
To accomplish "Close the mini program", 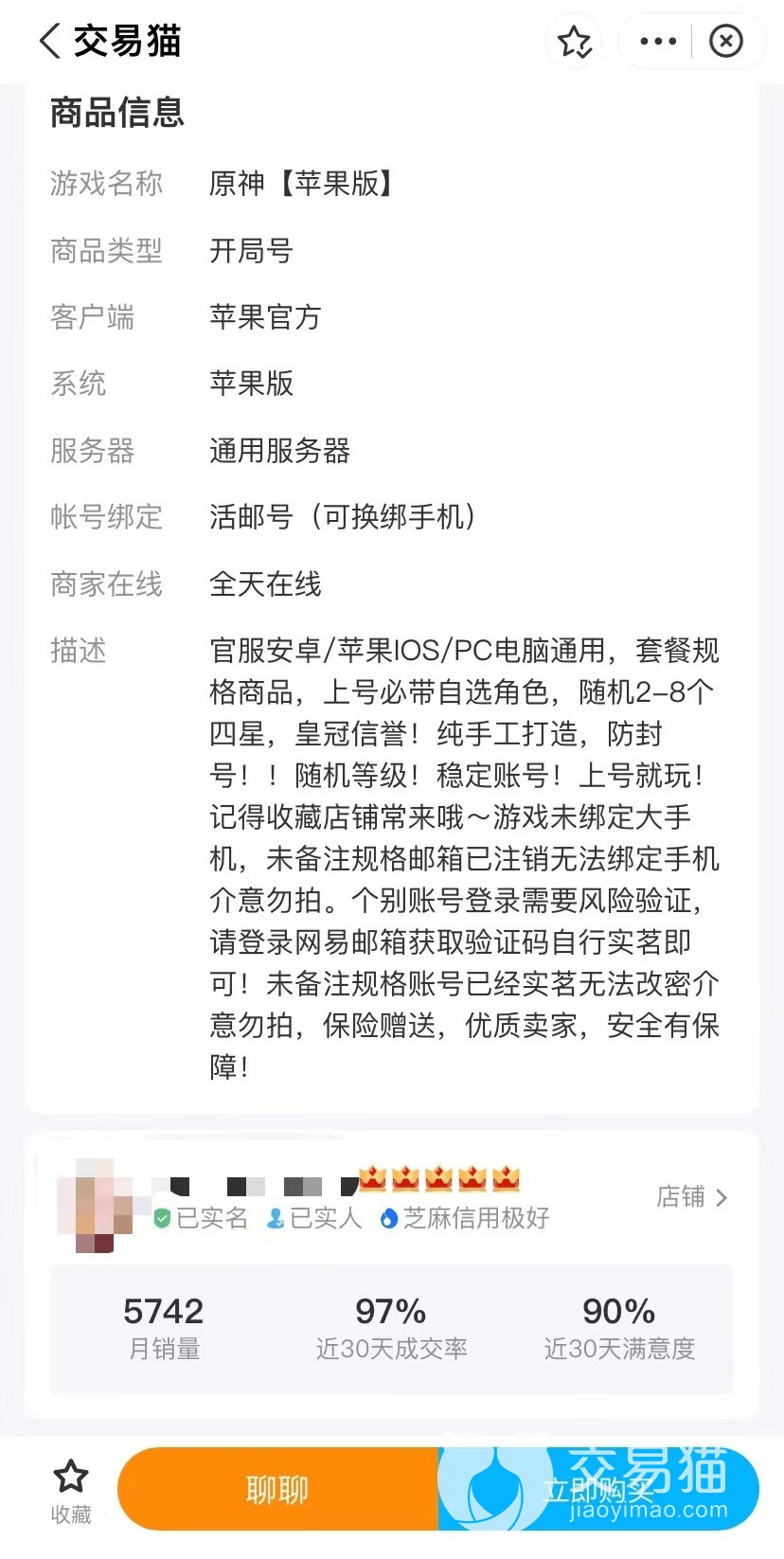I will click(x=726, y=42).
